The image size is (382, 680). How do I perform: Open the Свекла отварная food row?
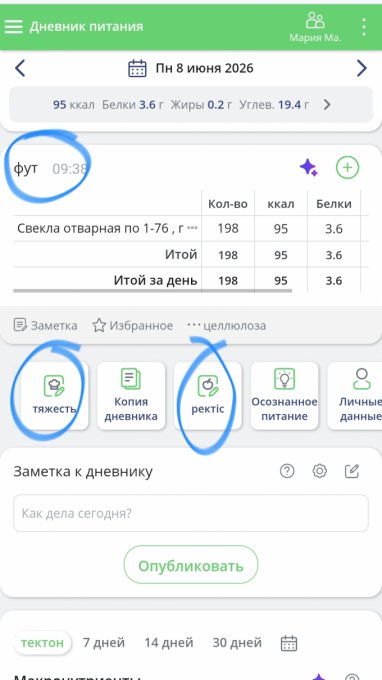[x=107, y=229]
